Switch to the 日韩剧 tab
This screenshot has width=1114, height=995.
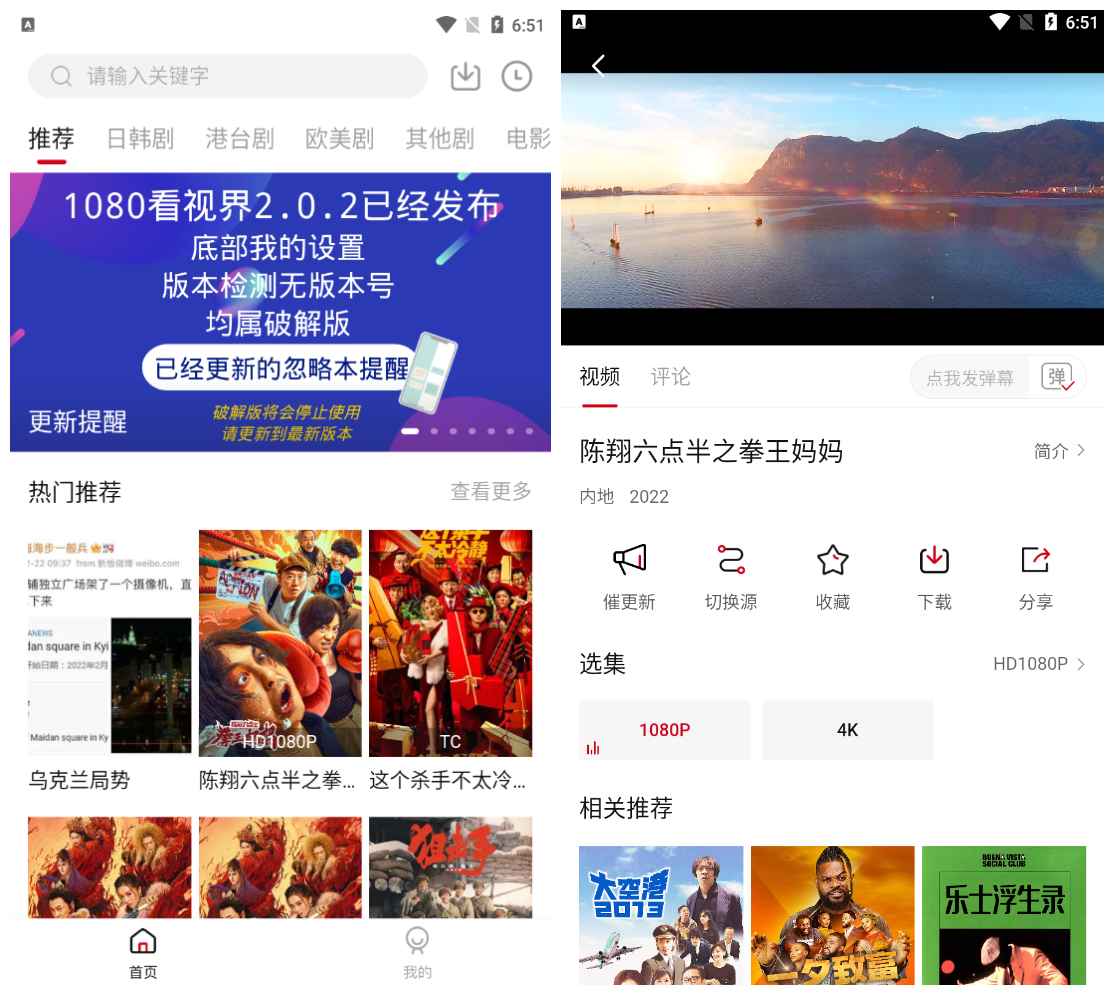tap(140, 139)
